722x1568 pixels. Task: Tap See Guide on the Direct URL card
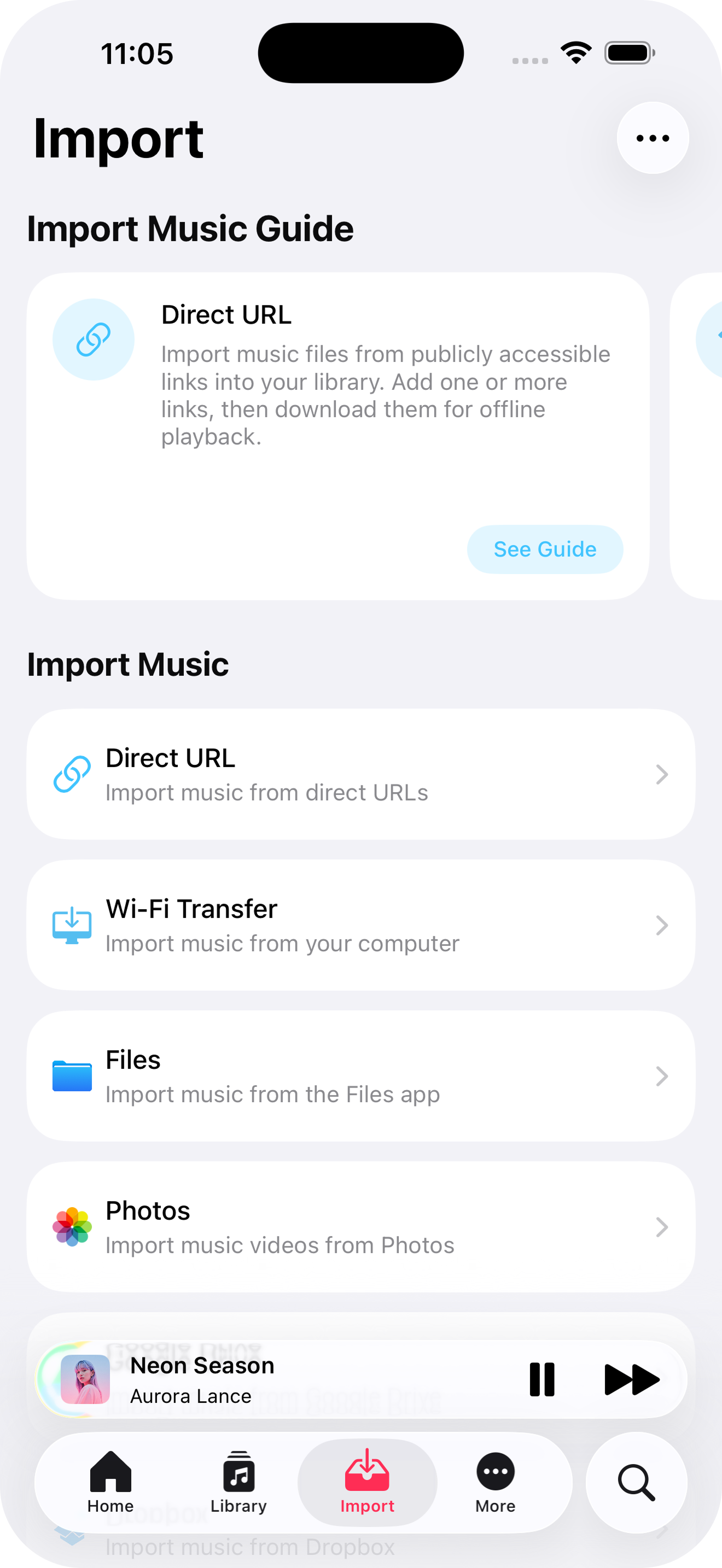point(545,548)
